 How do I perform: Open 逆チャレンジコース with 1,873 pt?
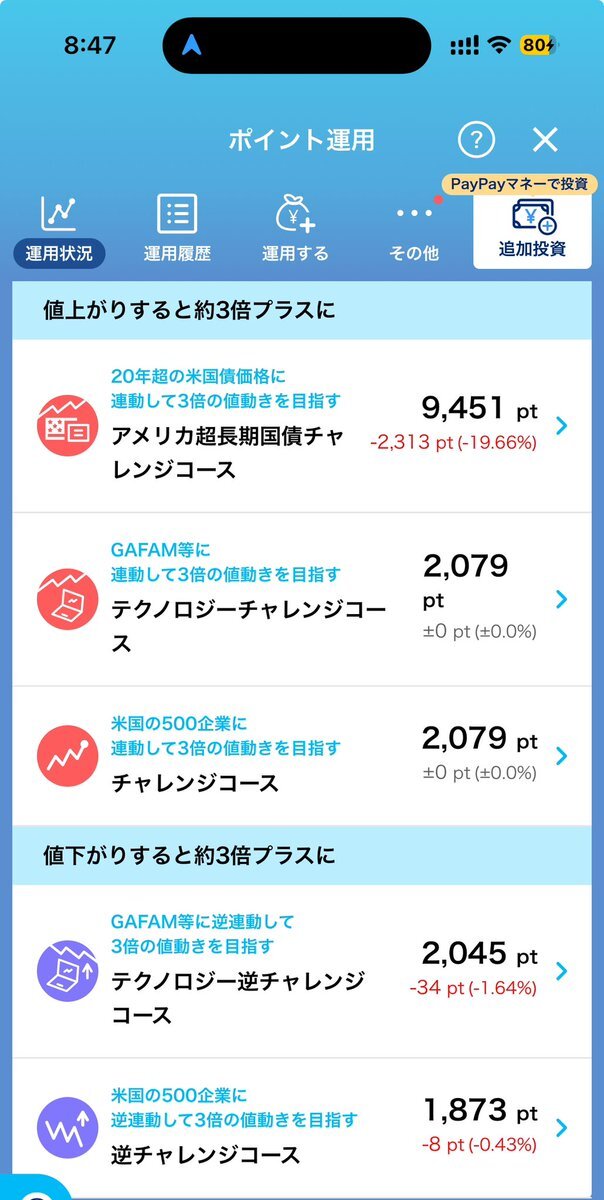point(302,1126)
